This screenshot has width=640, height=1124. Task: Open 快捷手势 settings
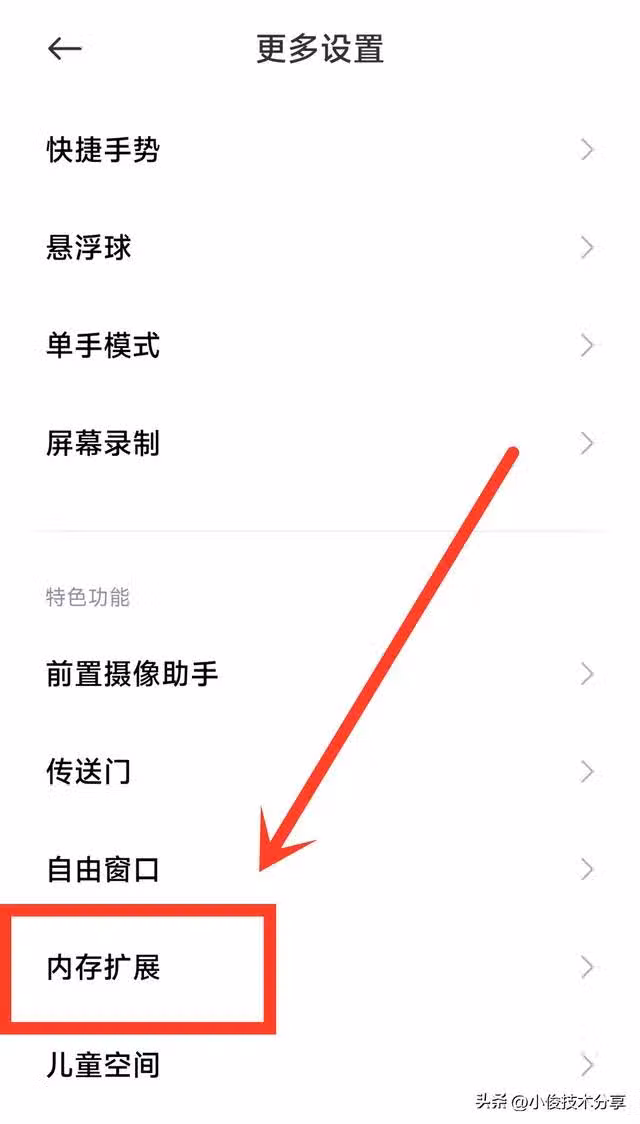[x=103, y=150]
